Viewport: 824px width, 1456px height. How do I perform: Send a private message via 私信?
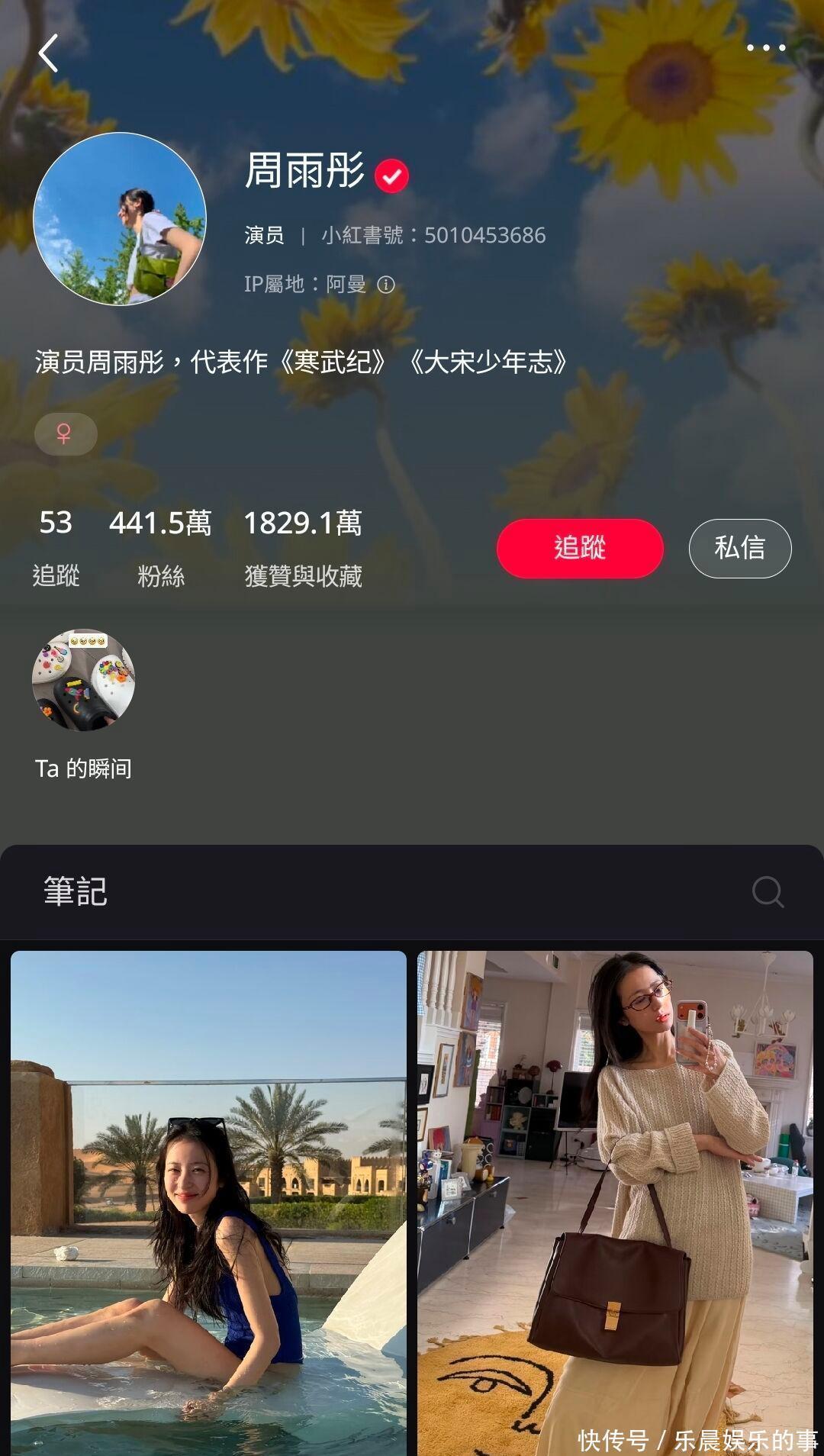pos(739,548)
